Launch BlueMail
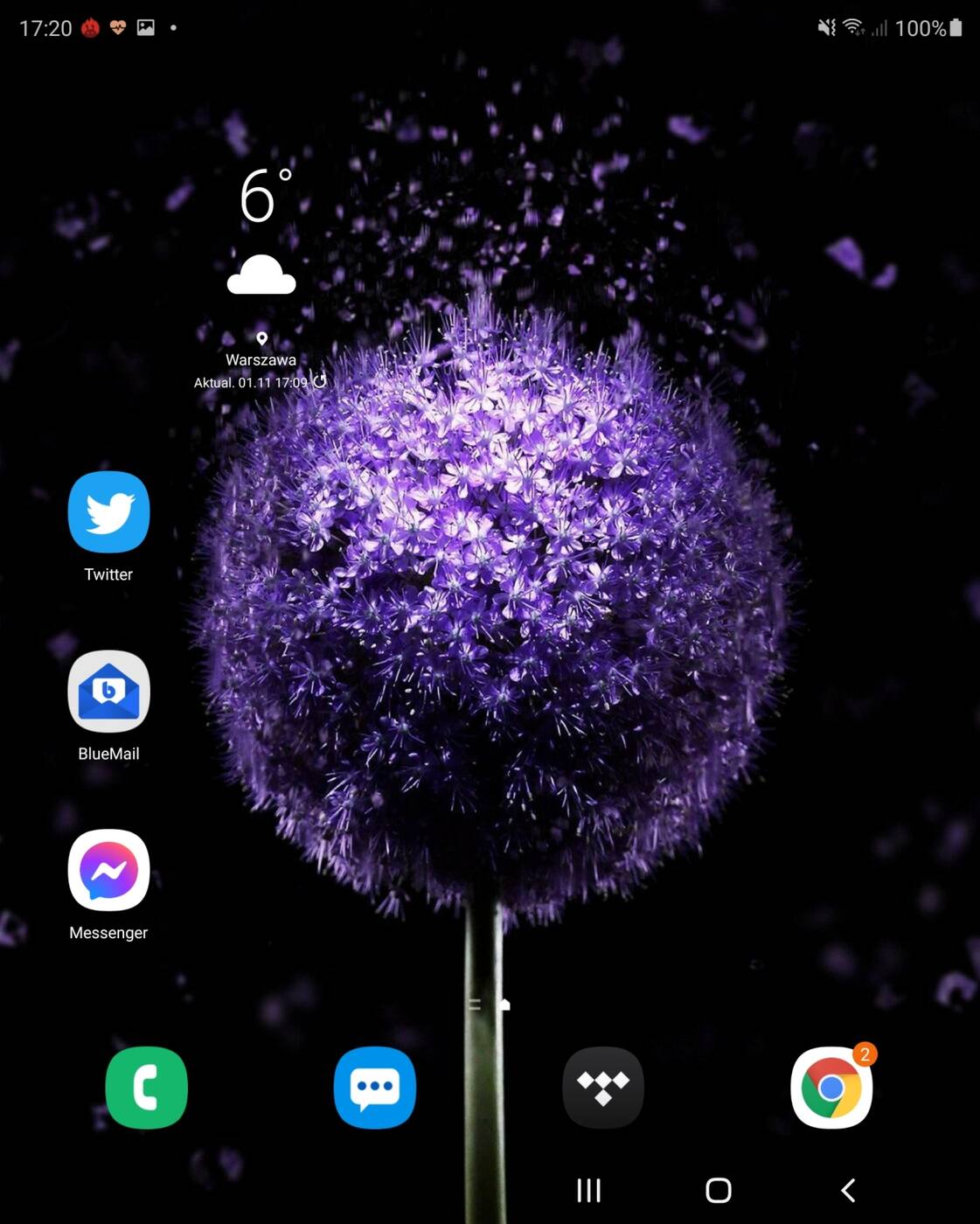Screen dimensions: 980x1224 108,692
